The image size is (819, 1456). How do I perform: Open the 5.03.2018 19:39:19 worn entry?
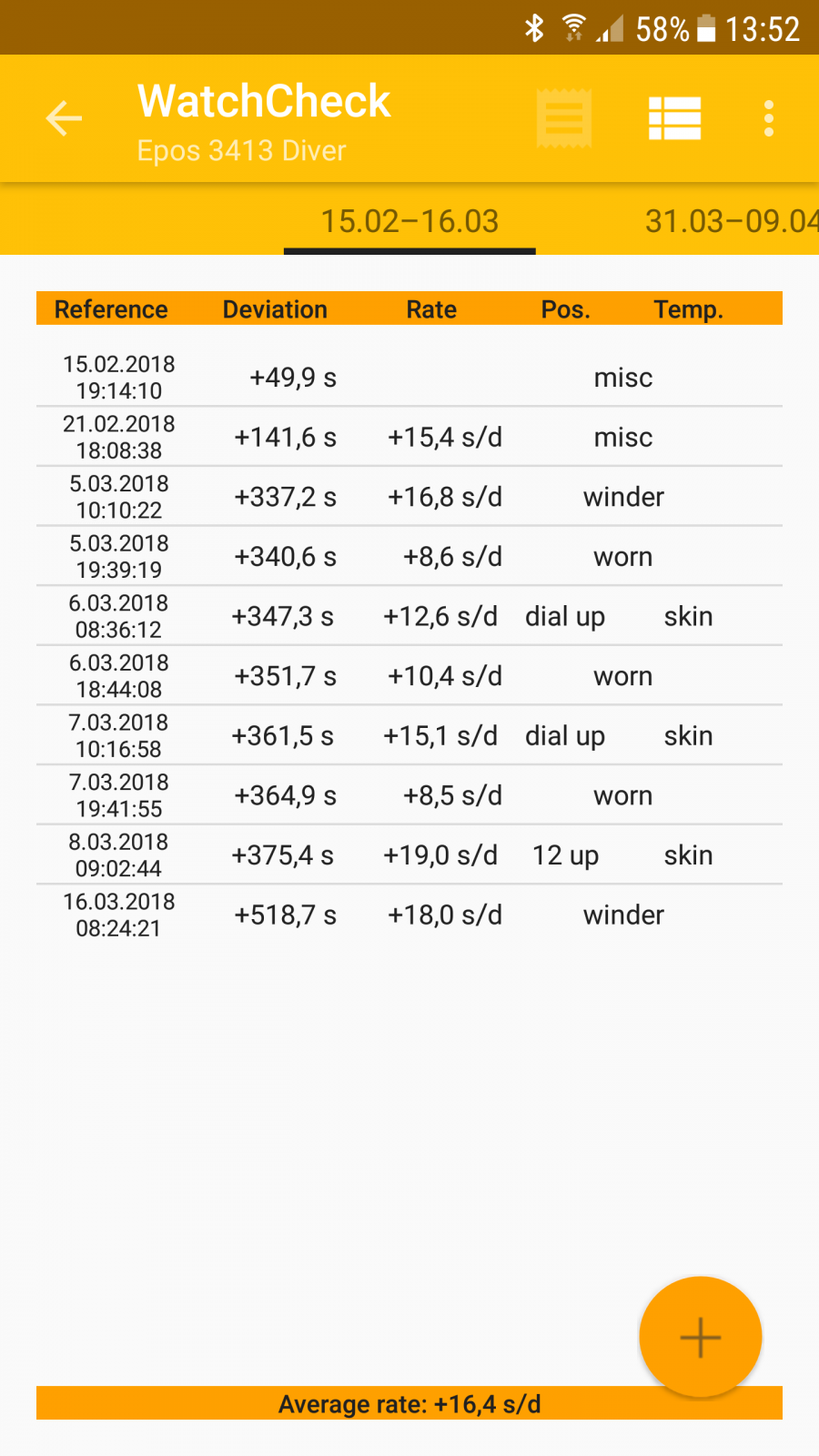(409, 556)
